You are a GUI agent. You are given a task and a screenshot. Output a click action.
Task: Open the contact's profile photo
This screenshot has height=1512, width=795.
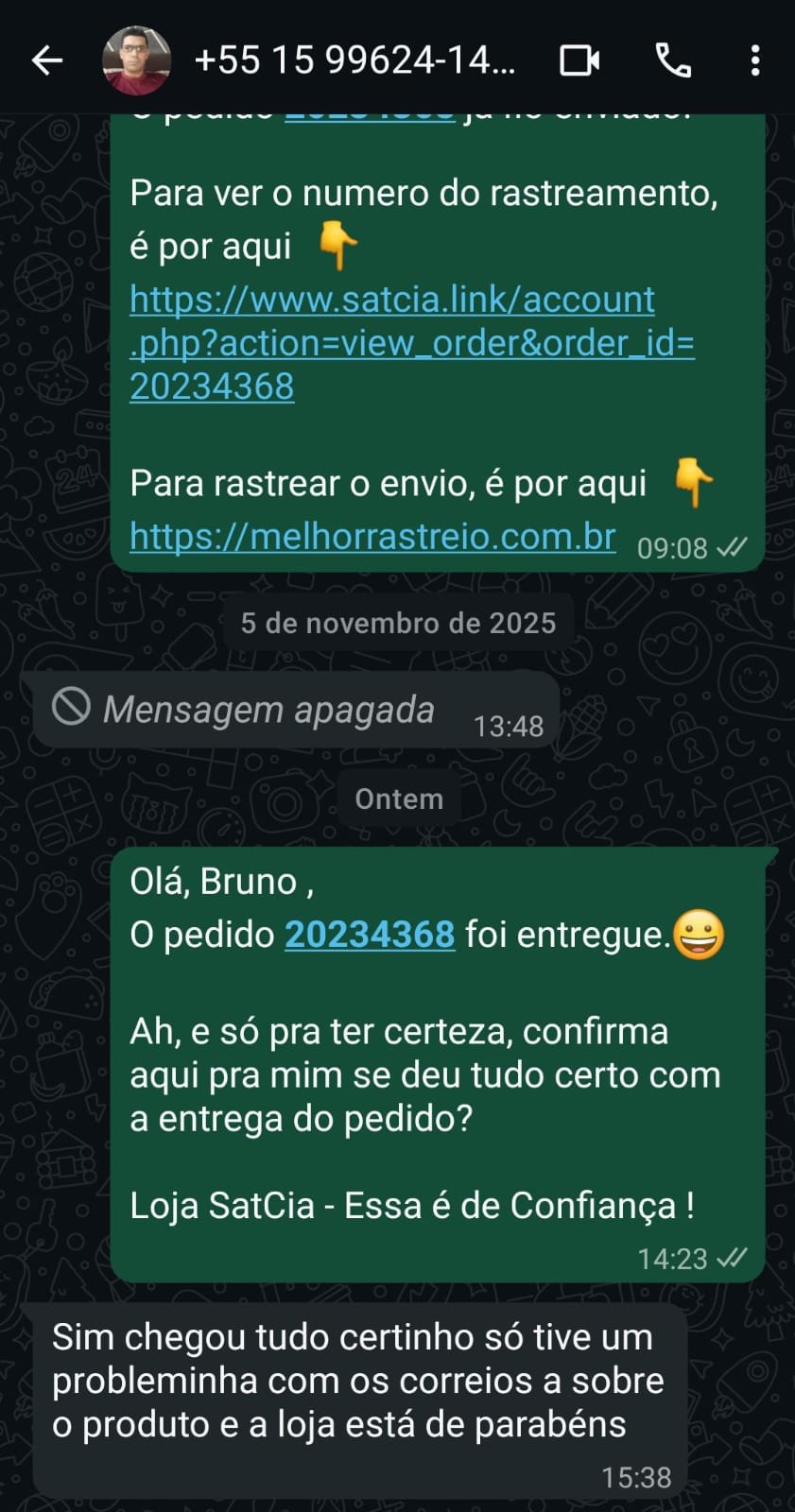(x=136, y=61)
